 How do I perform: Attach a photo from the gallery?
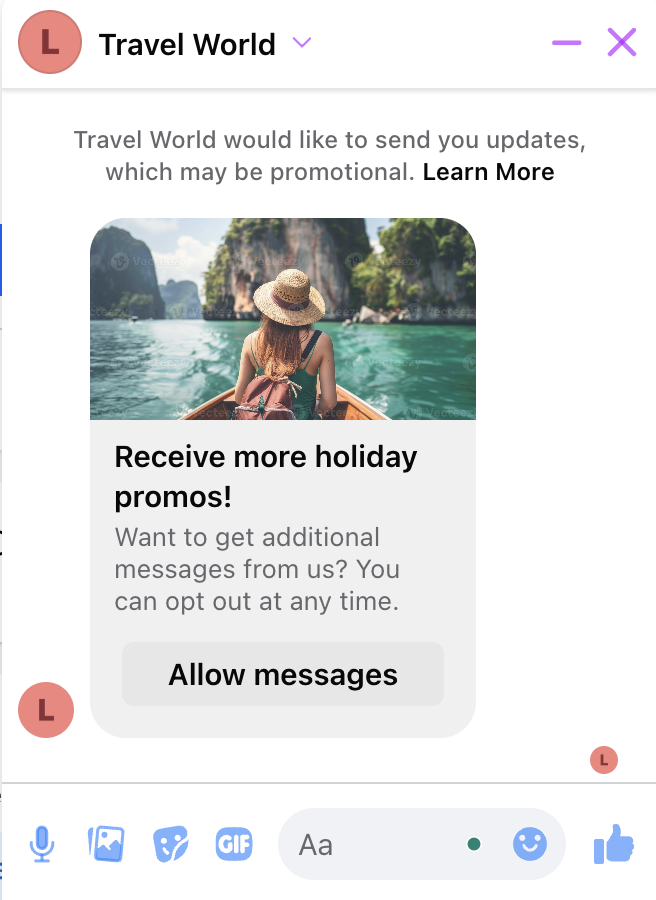[x=105, y=845]
